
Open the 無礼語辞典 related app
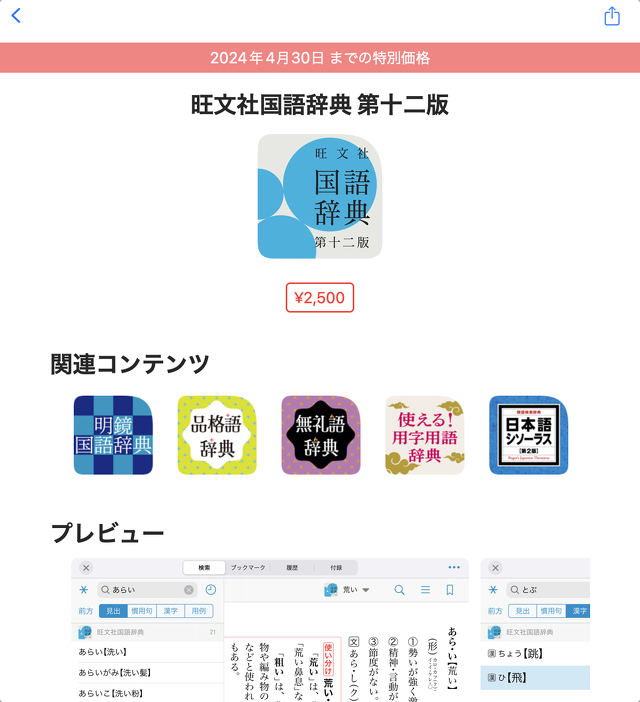(x=321, y=435)
